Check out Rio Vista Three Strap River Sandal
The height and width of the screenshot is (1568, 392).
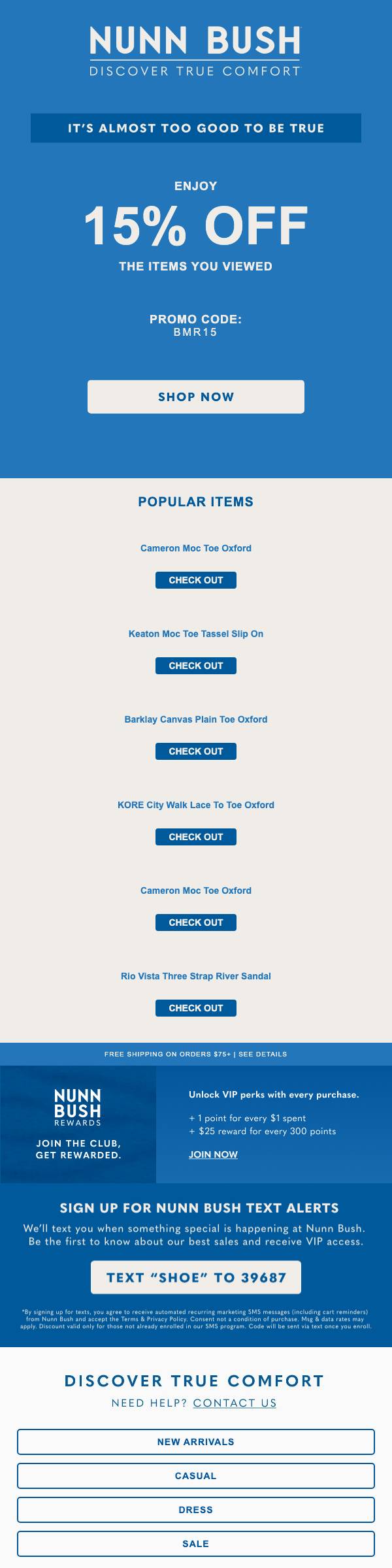pos(196,1008)
